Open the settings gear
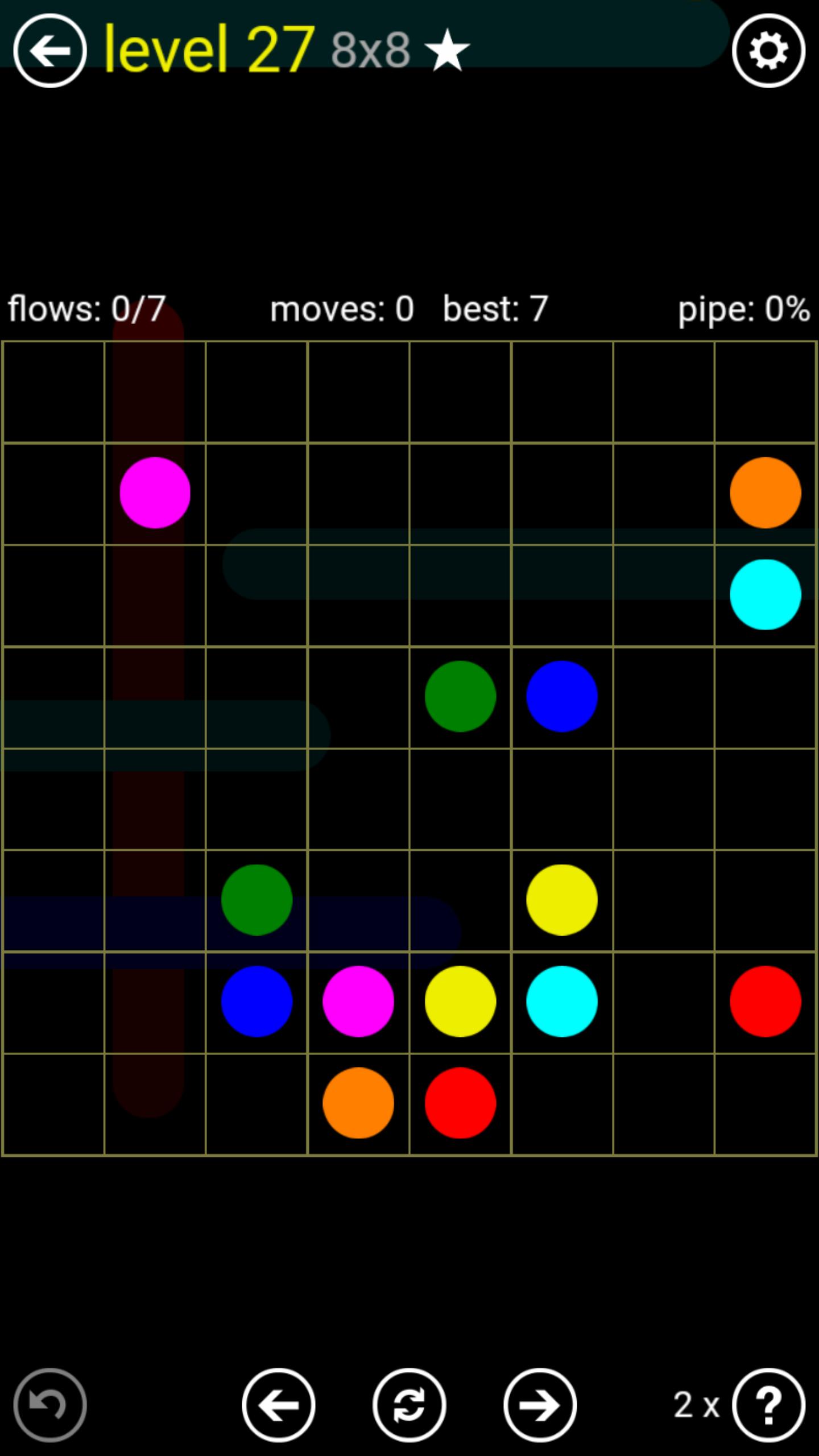819x1456 pixels. 768,51
